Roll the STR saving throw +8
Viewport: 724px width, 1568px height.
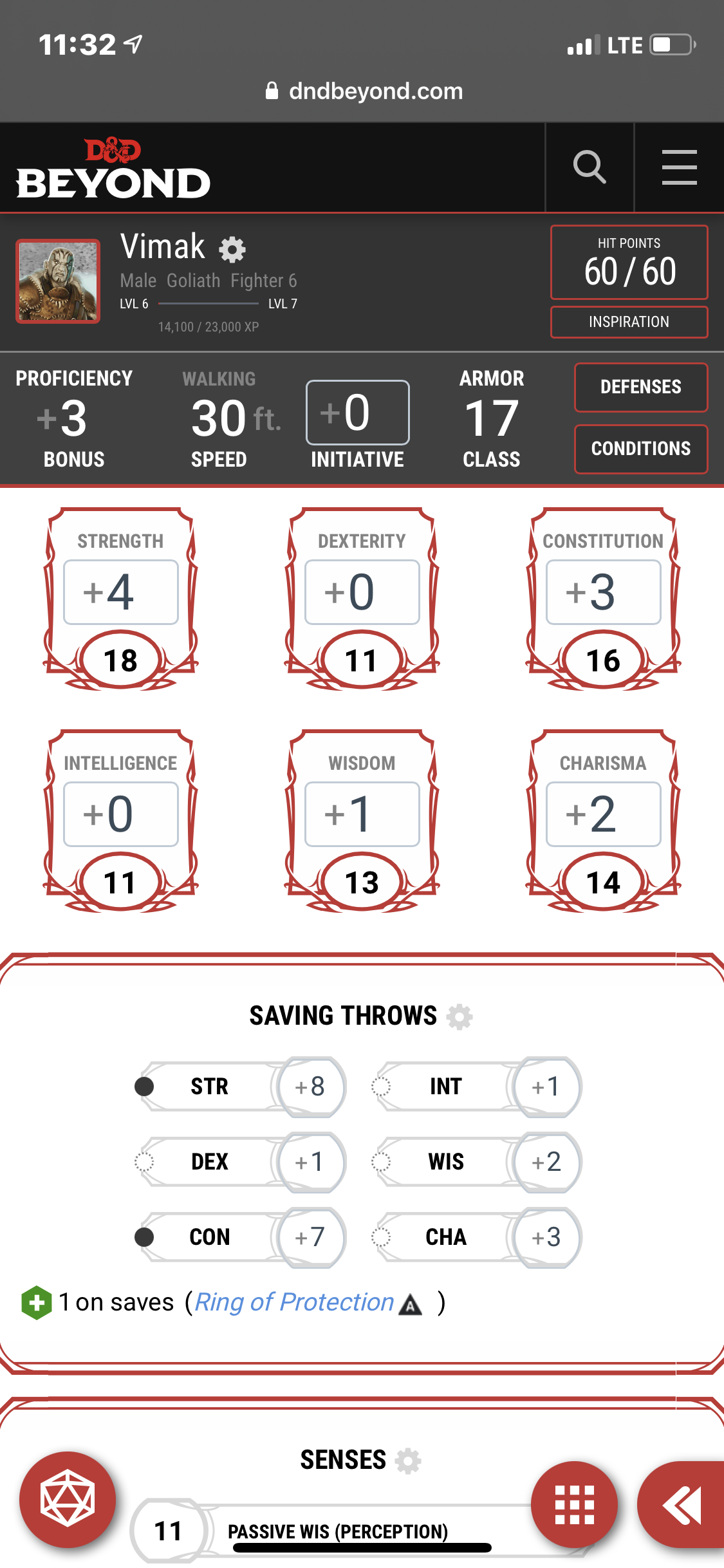[310, 1087]
